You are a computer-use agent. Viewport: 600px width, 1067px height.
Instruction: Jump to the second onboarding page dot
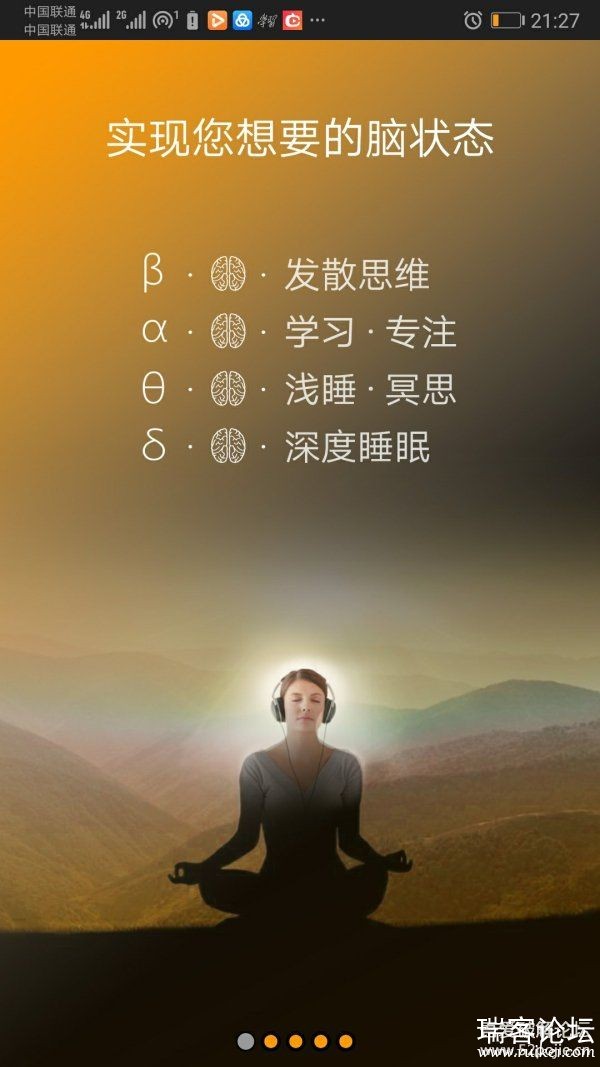click(x=270, y=1041)
